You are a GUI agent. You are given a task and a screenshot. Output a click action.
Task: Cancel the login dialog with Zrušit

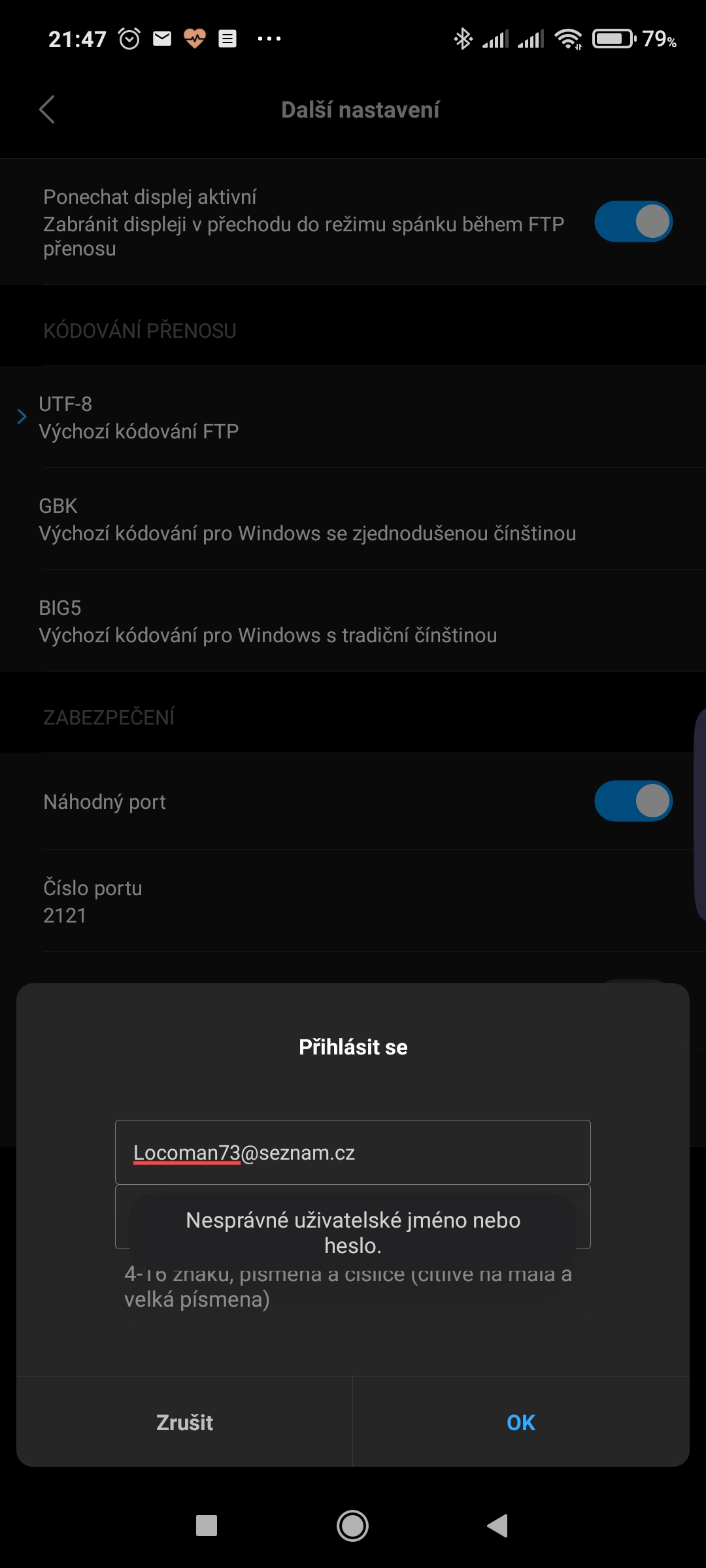(x=184, y=1422)
